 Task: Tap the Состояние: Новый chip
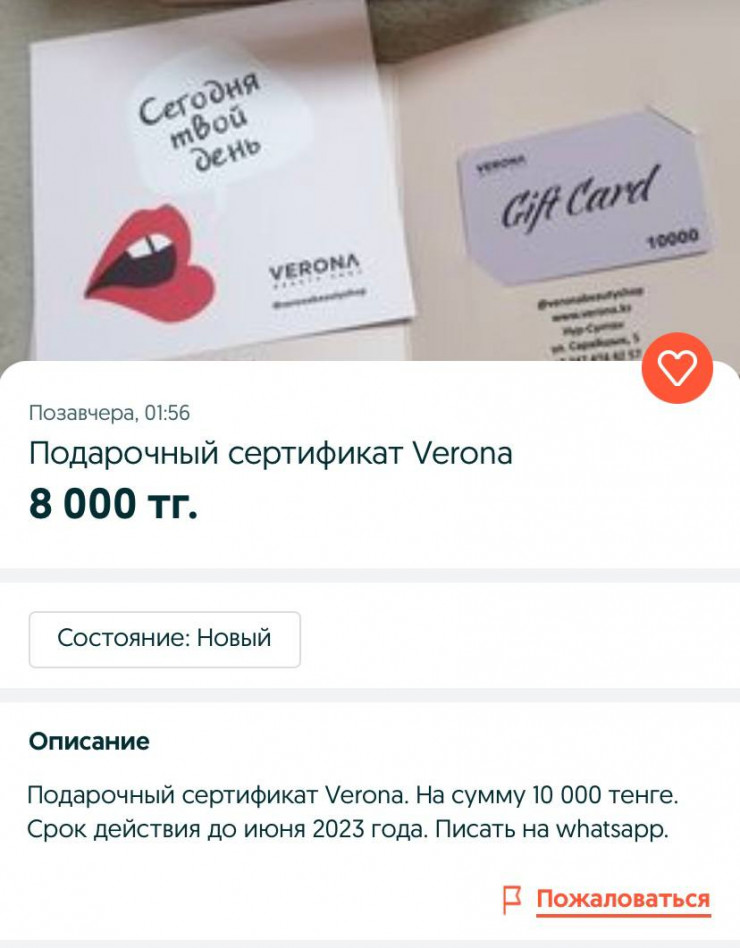pyautogui.click(x=165, y=639)
